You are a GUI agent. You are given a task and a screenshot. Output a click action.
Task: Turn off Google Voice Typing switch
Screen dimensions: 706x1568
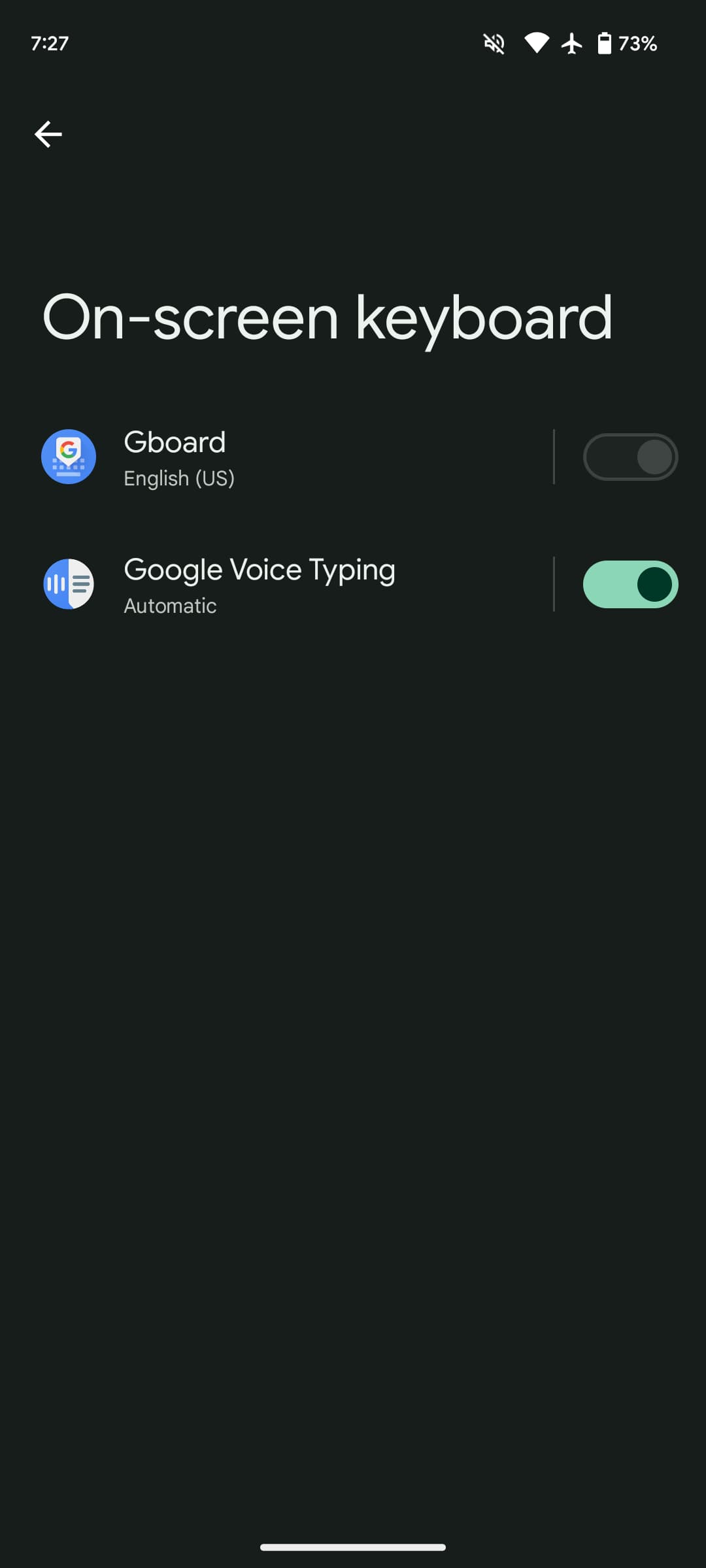630,585
